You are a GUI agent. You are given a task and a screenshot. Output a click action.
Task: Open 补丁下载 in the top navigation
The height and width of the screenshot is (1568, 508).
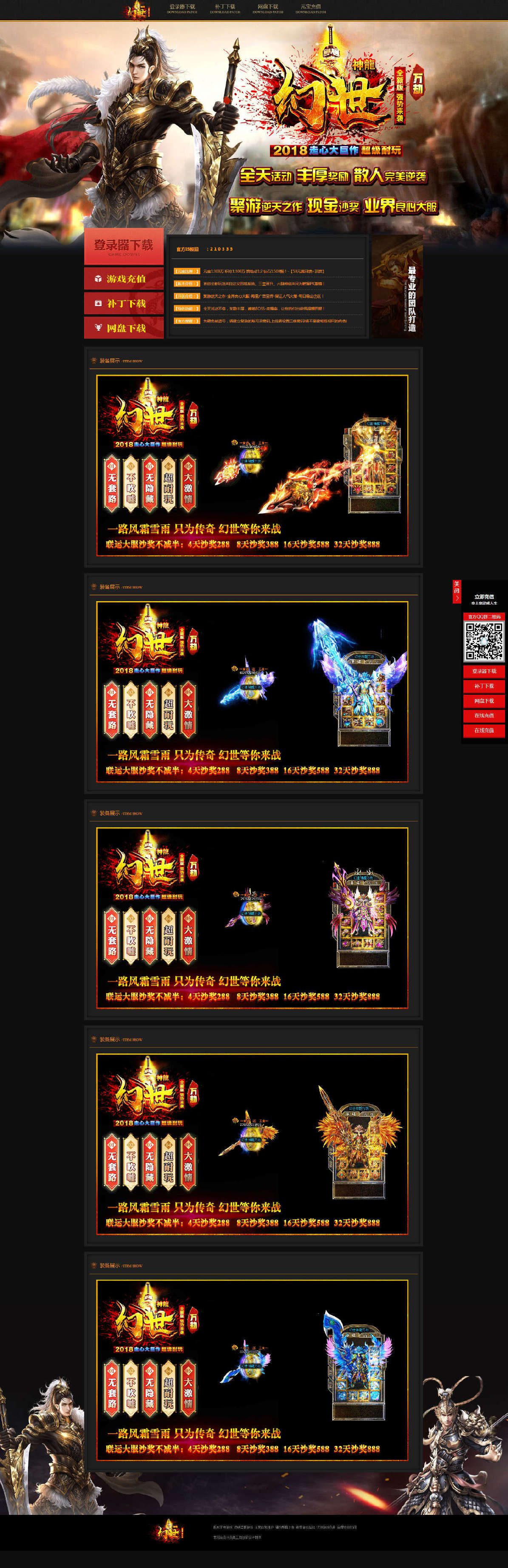pos(224,9)
